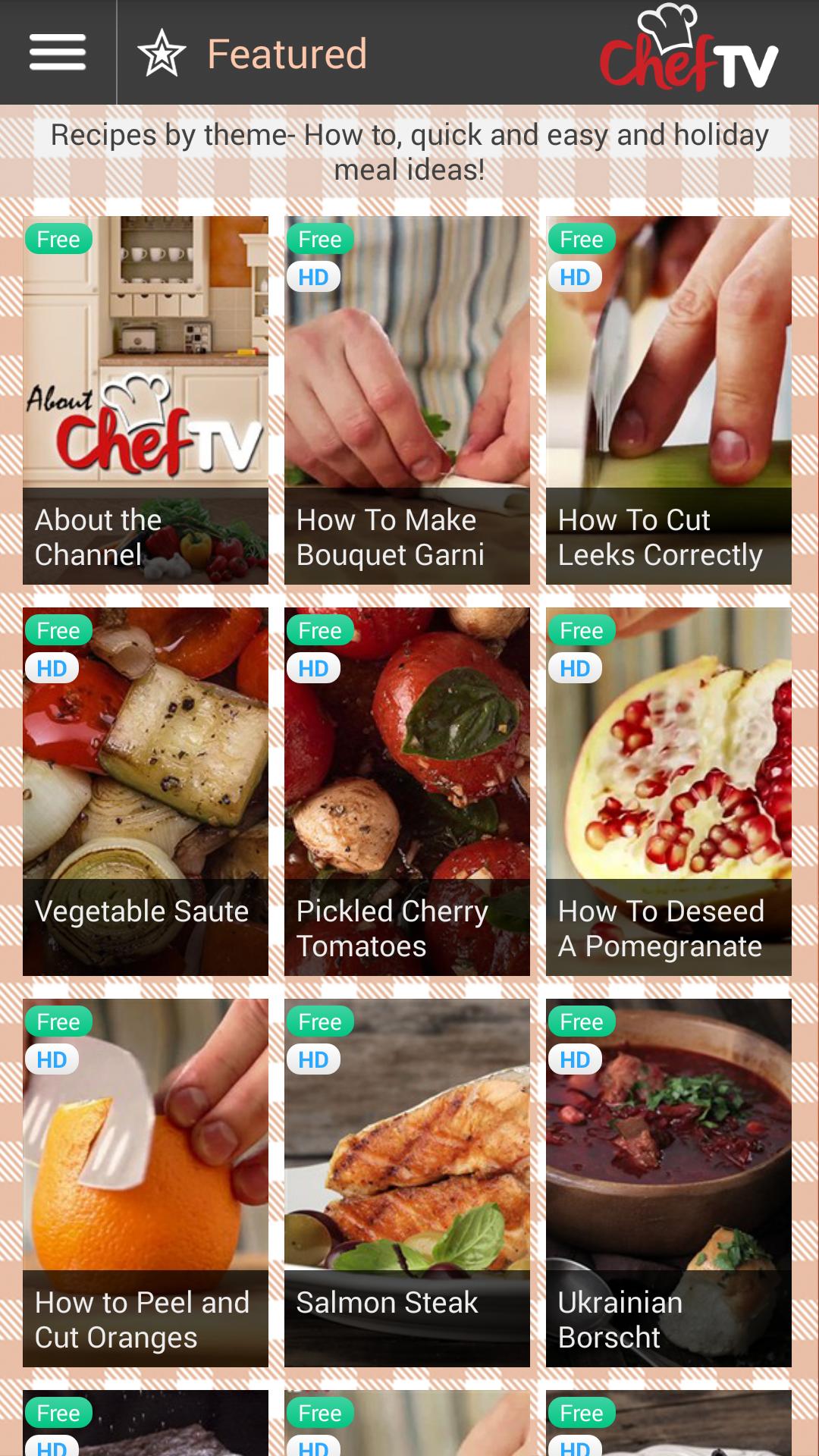Open the navigation hamburger menu

point(57,53)
